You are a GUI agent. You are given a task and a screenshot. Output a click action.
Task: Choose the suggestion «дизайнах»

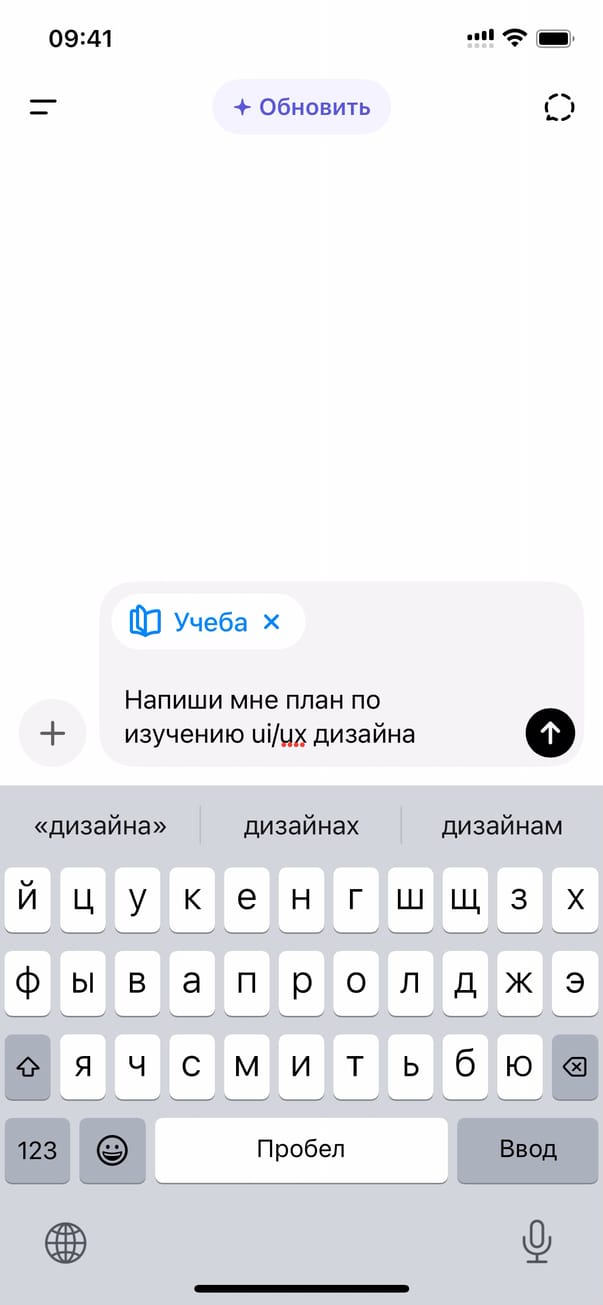[x=301, y=826]
